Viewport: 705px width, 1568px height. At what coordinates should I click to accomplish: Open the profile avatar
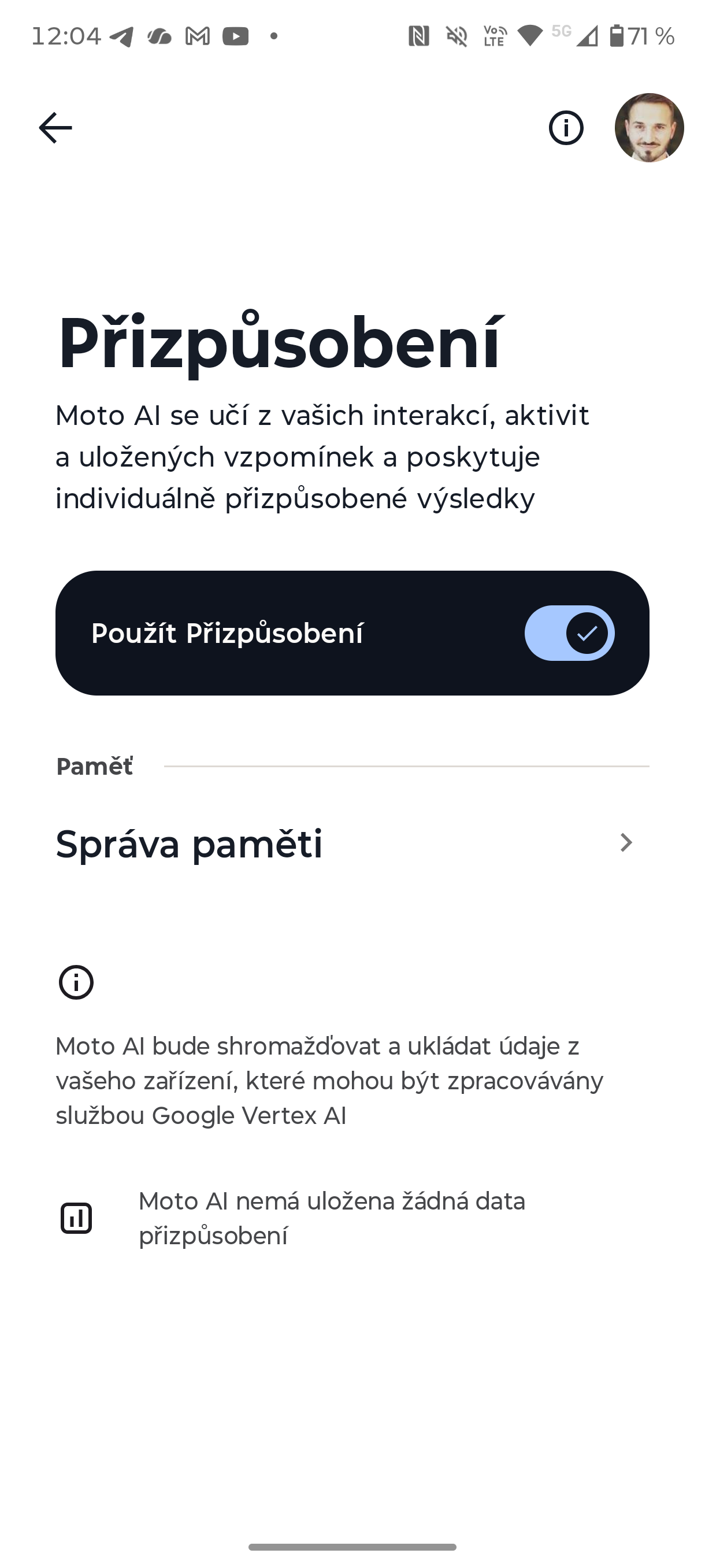click(x=649, y=128)
